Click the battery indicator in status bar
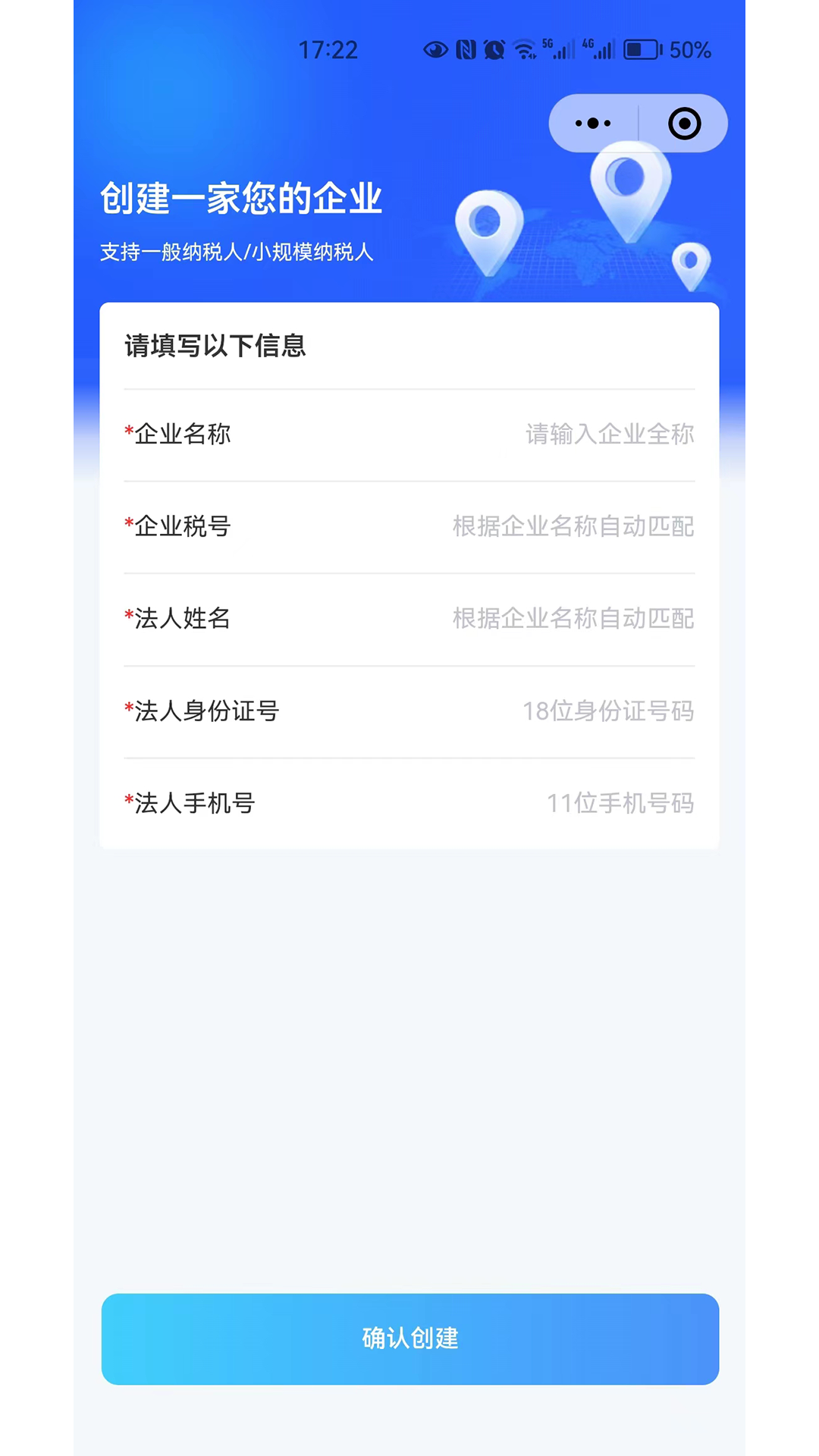 tap(641, 49)
